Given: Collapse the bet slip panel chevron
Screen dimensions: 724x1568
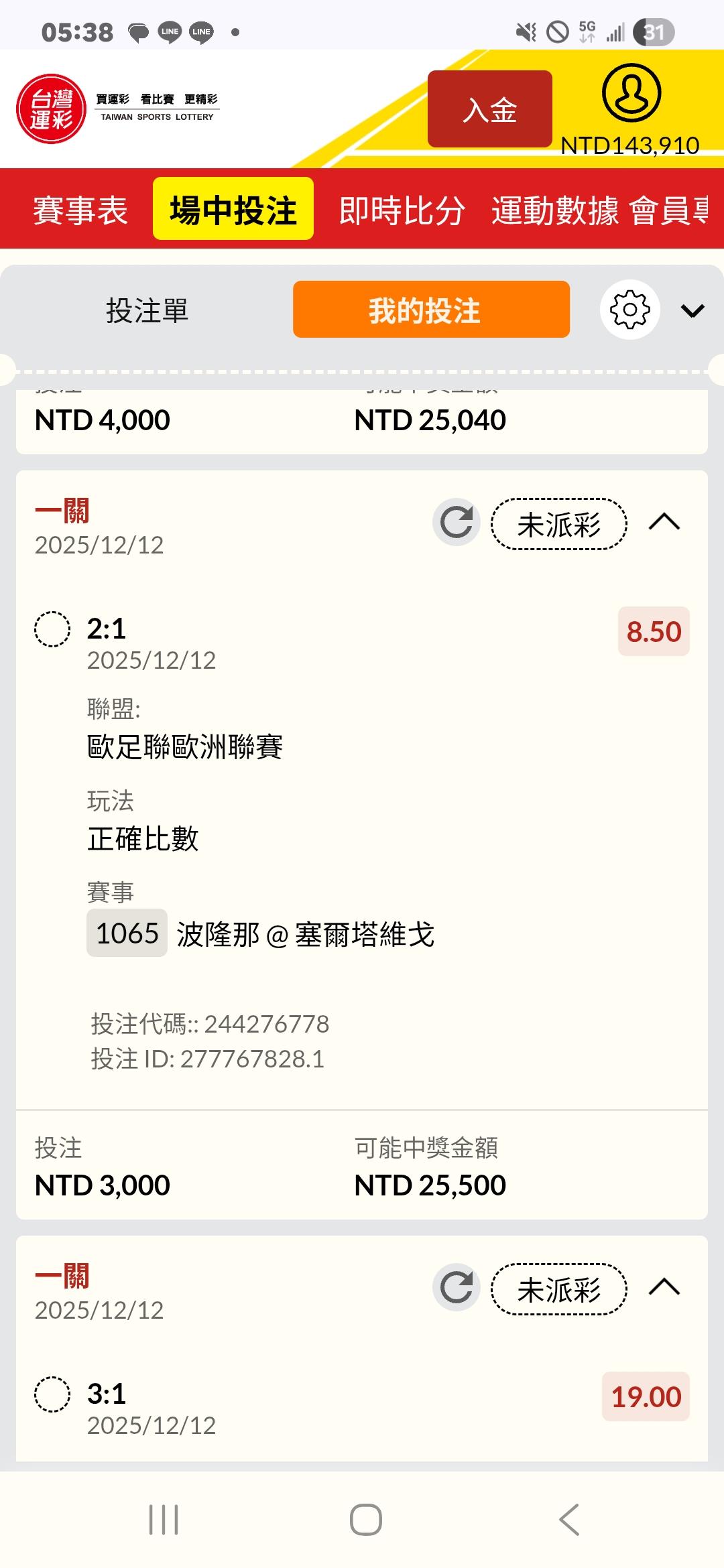Looking at the screenshot, I should tap(692, 310).
